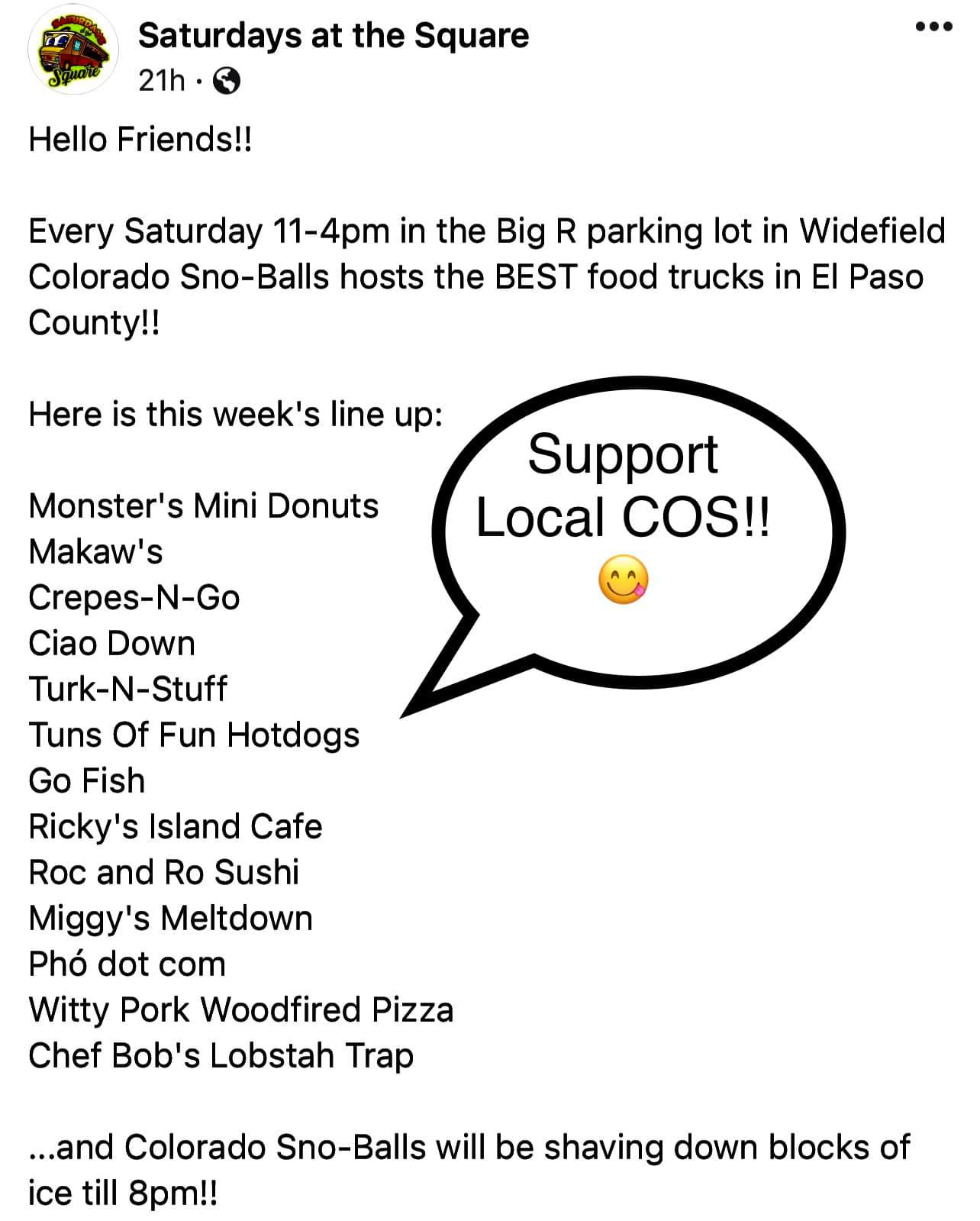The height and width of the screenshot is (1221, 980).
Task: Open the post's three-dot options menu
Action: point(933,27)
